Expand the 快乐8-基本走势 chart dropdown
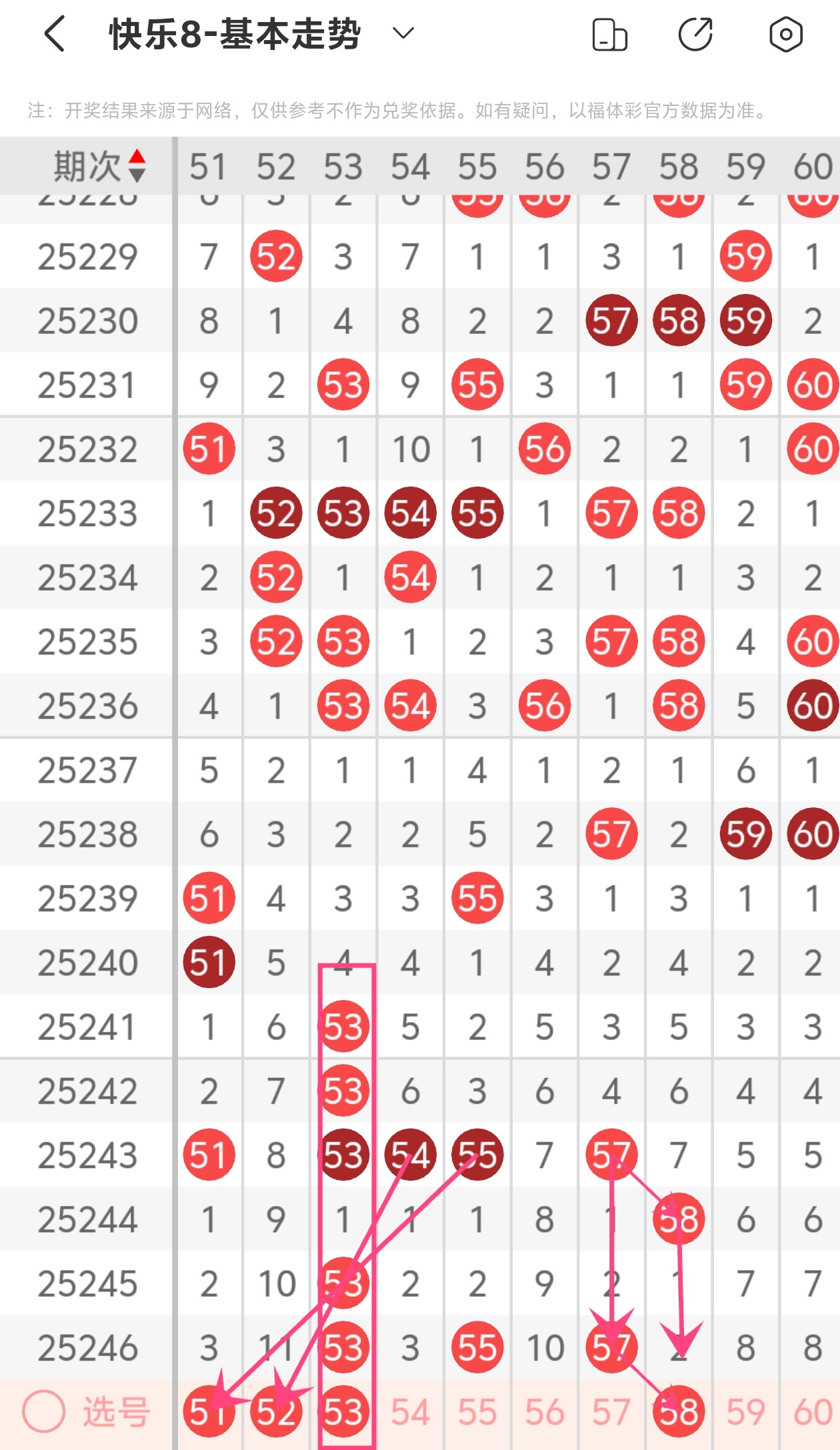The height and width of the screenshot is (1450, 840). click(x=403, y=33)
